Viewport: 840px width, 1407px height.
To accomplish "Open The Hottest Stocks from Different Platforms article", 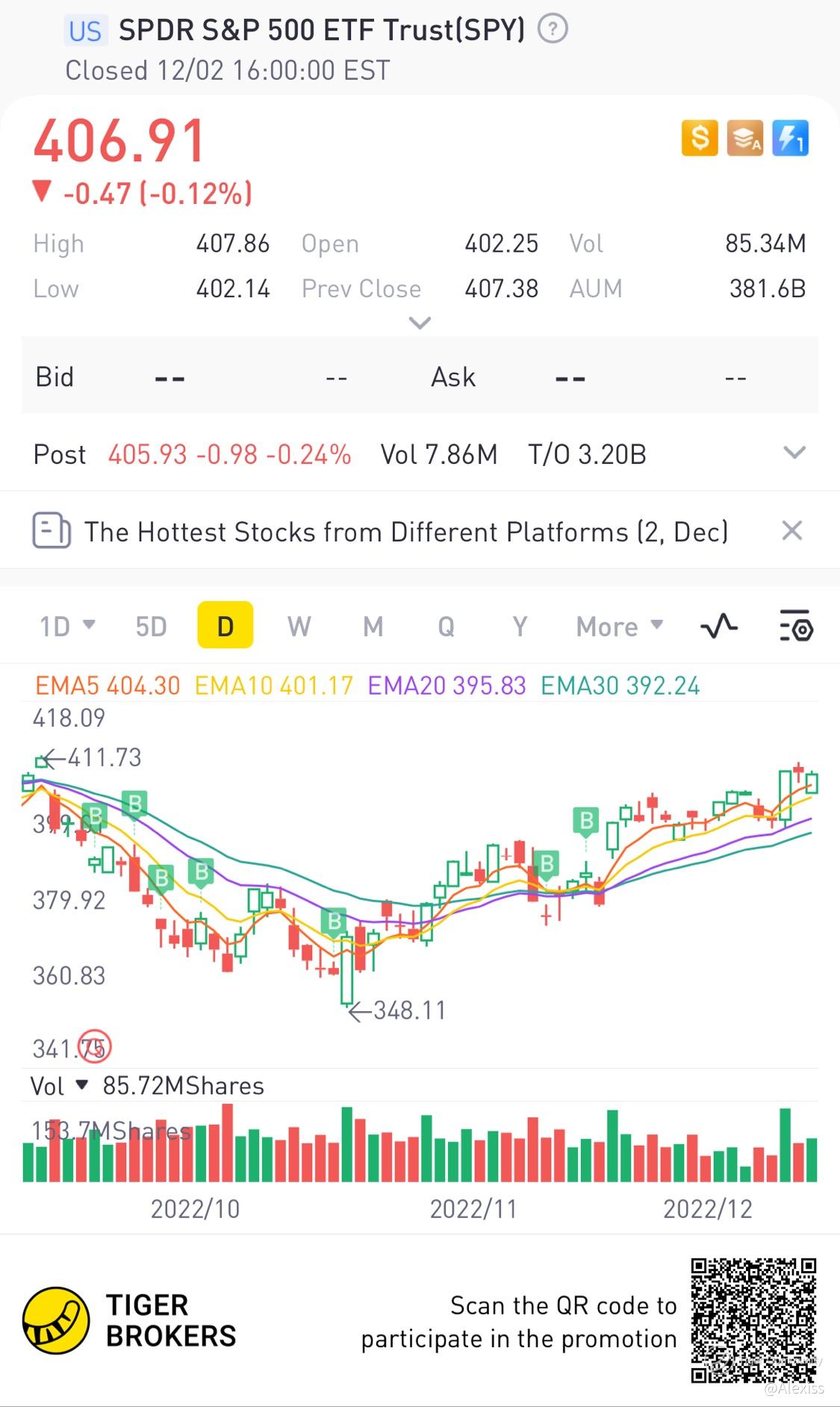I will (405, 532).
